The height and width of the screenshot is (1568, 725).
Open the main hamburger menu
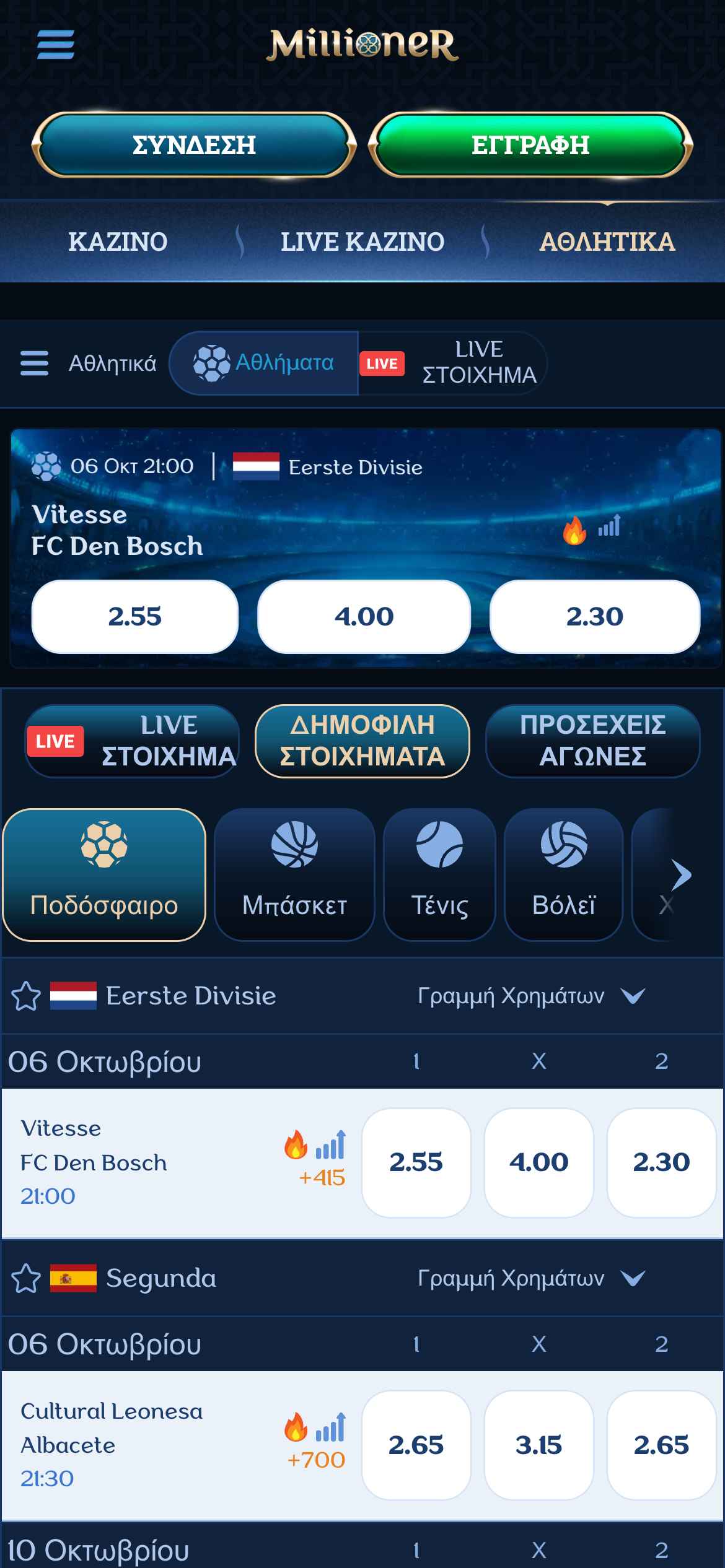[x=56, y=45]
